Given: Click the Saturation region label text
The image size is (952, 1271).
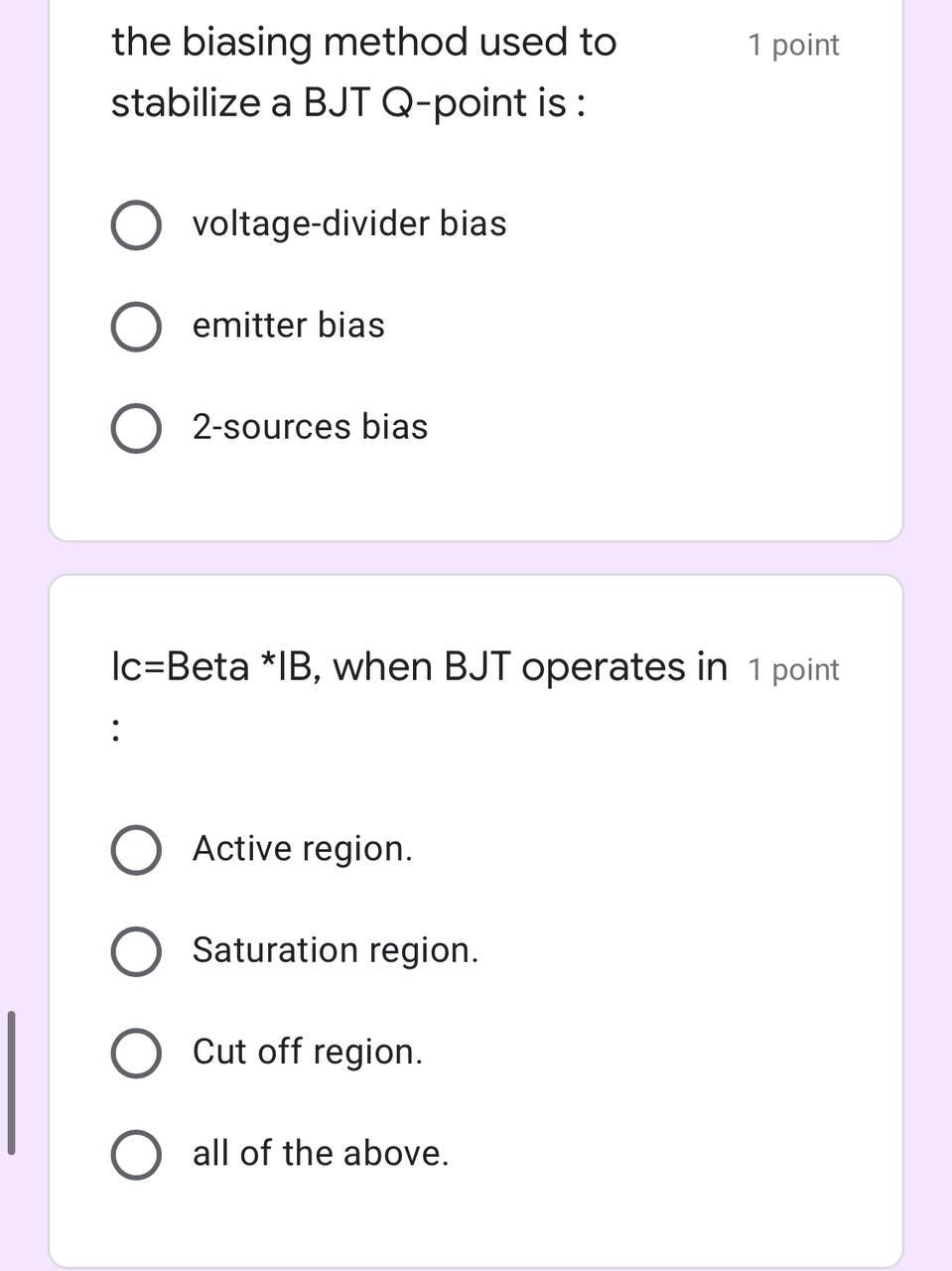Looking at the screenshot, I should point(336,950).
